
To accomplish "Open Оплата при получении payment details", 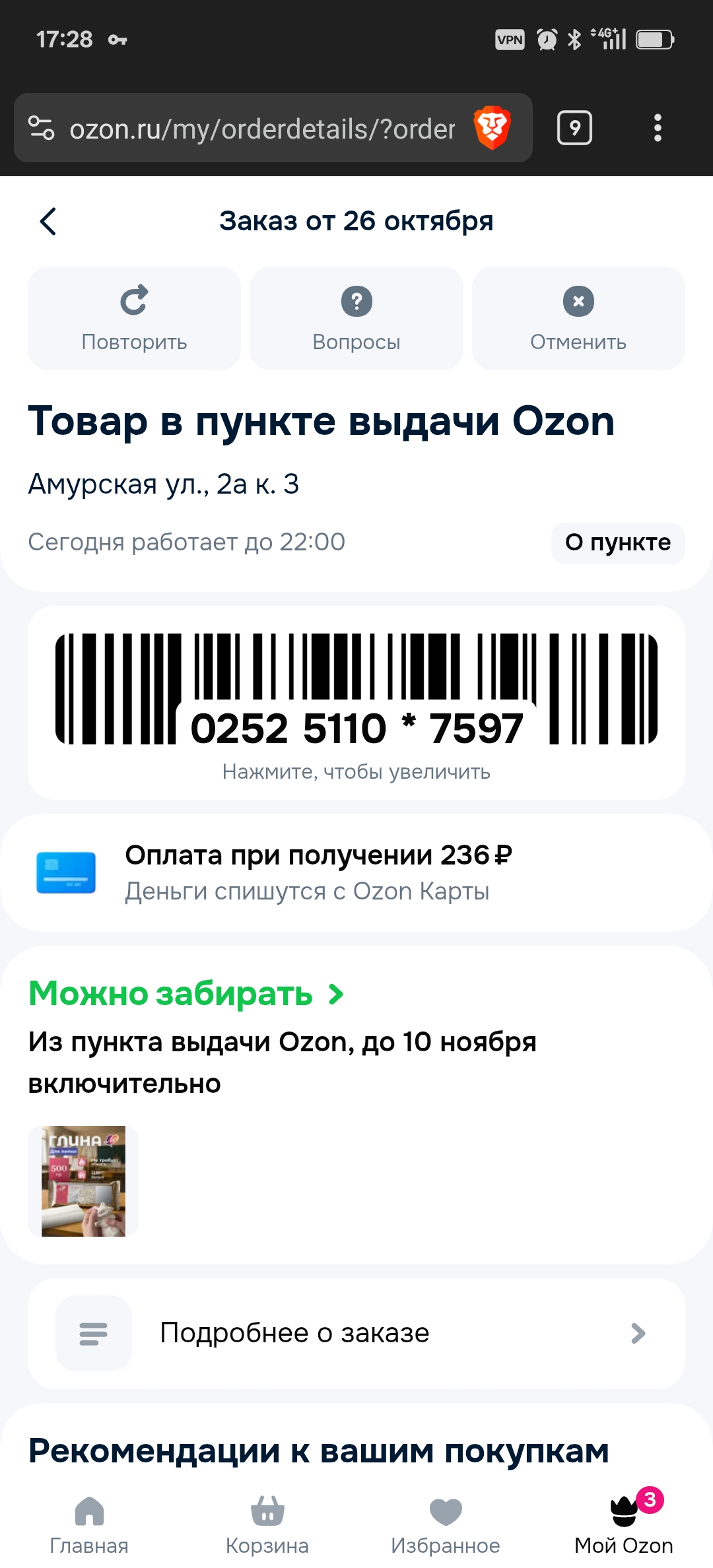I will pyautogui.click(x=318, y=872).
